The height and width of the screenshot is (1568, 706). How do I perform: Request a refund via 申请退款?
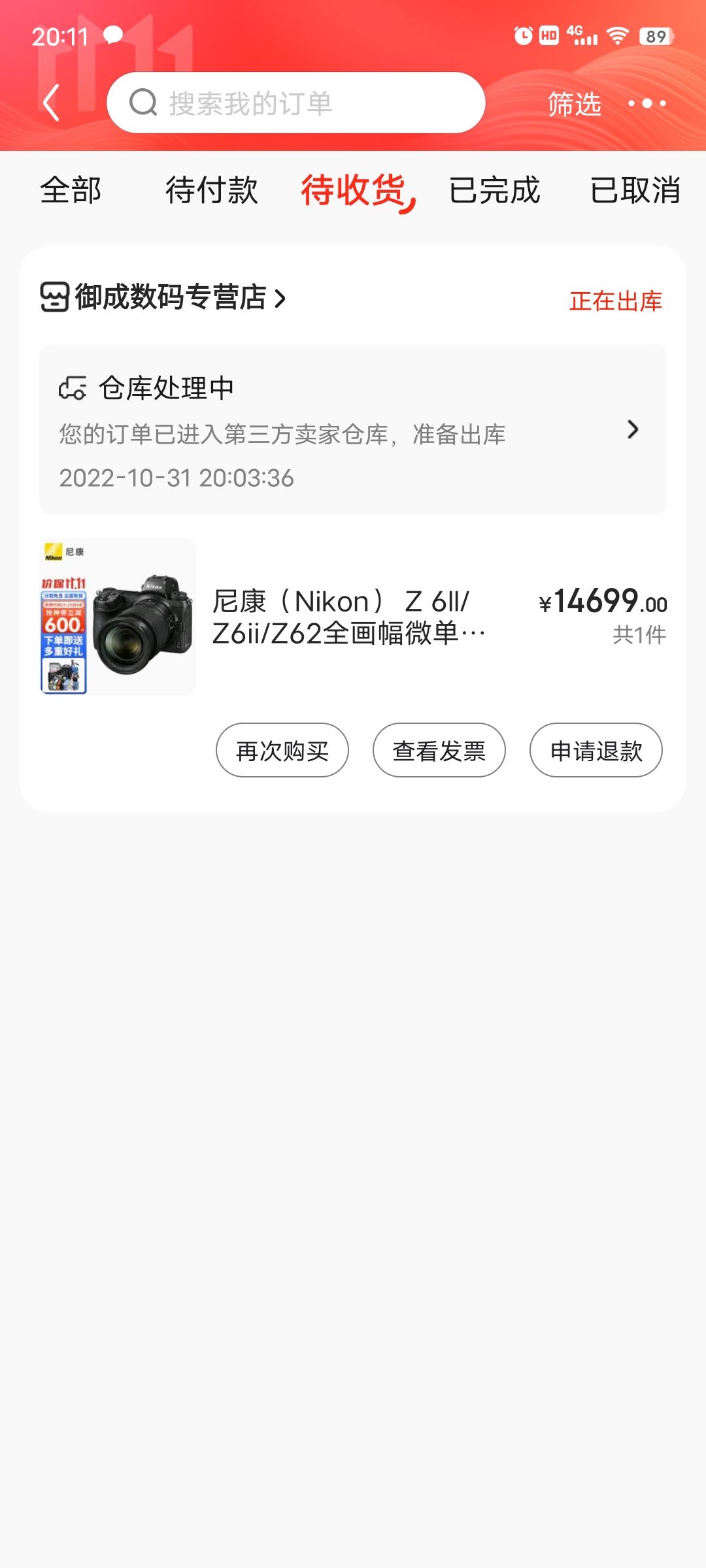[x=596, y=751]
